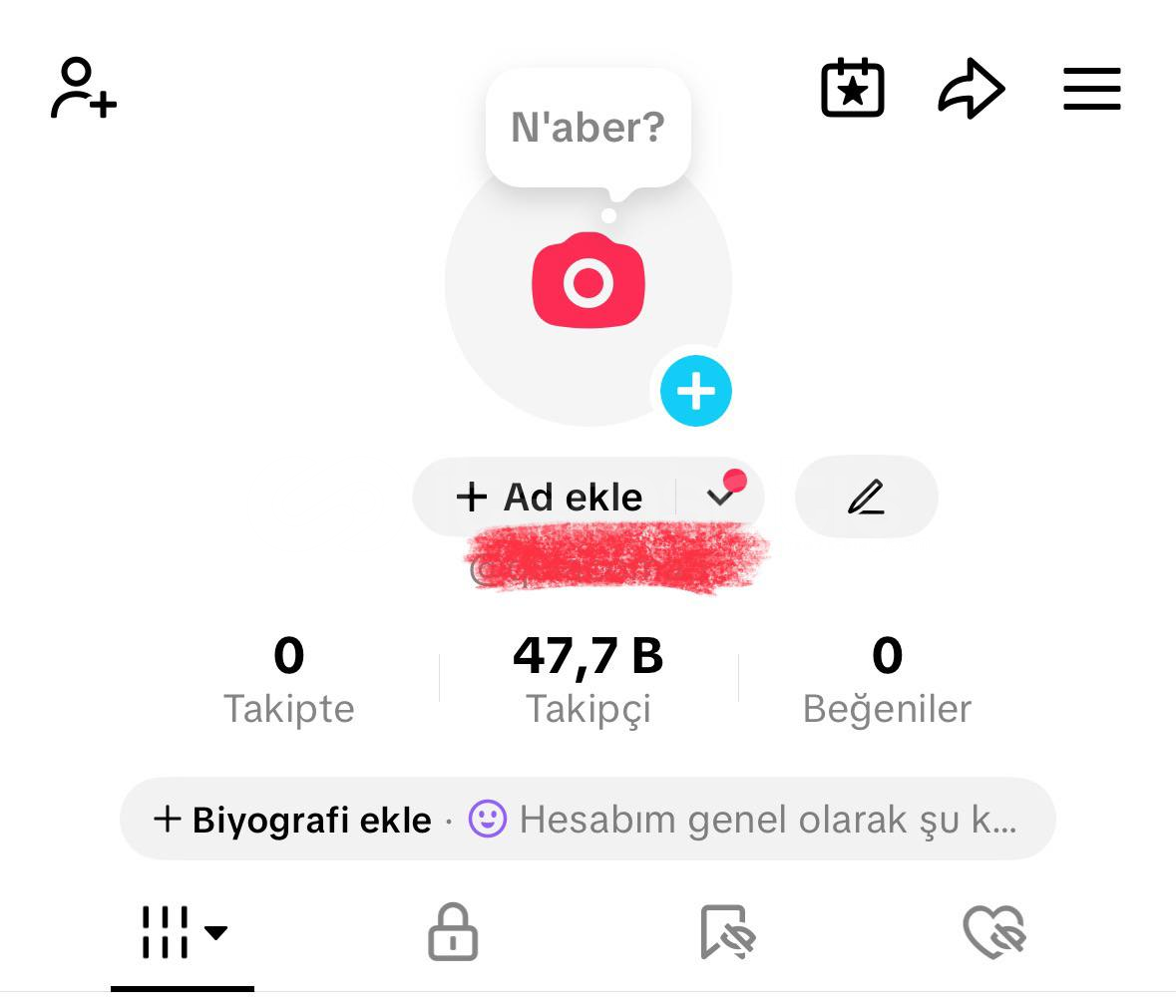Open the hidden liked videos tab

coord(994,933)
